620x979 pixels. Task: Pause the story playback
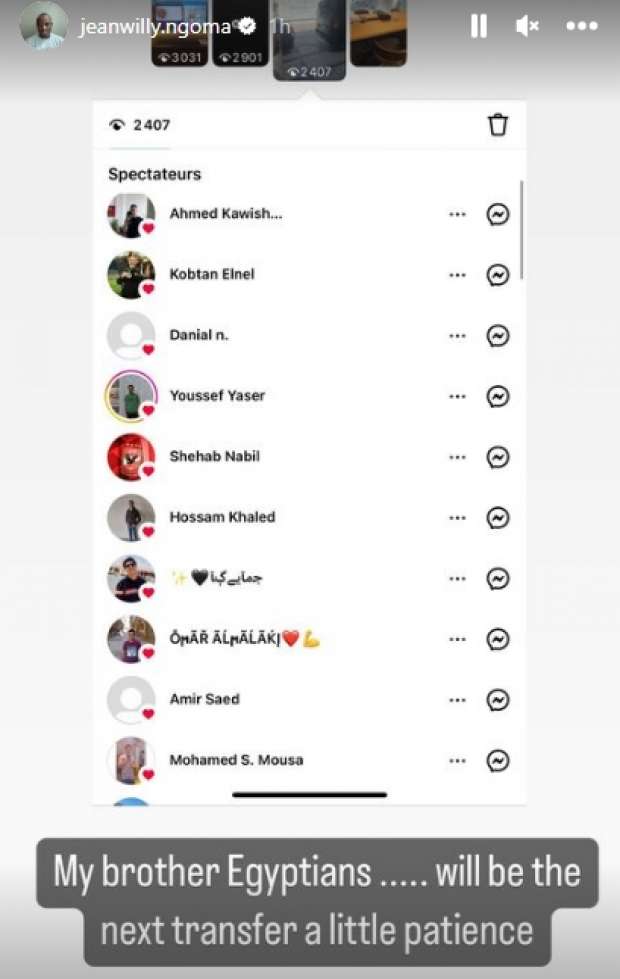479,27
